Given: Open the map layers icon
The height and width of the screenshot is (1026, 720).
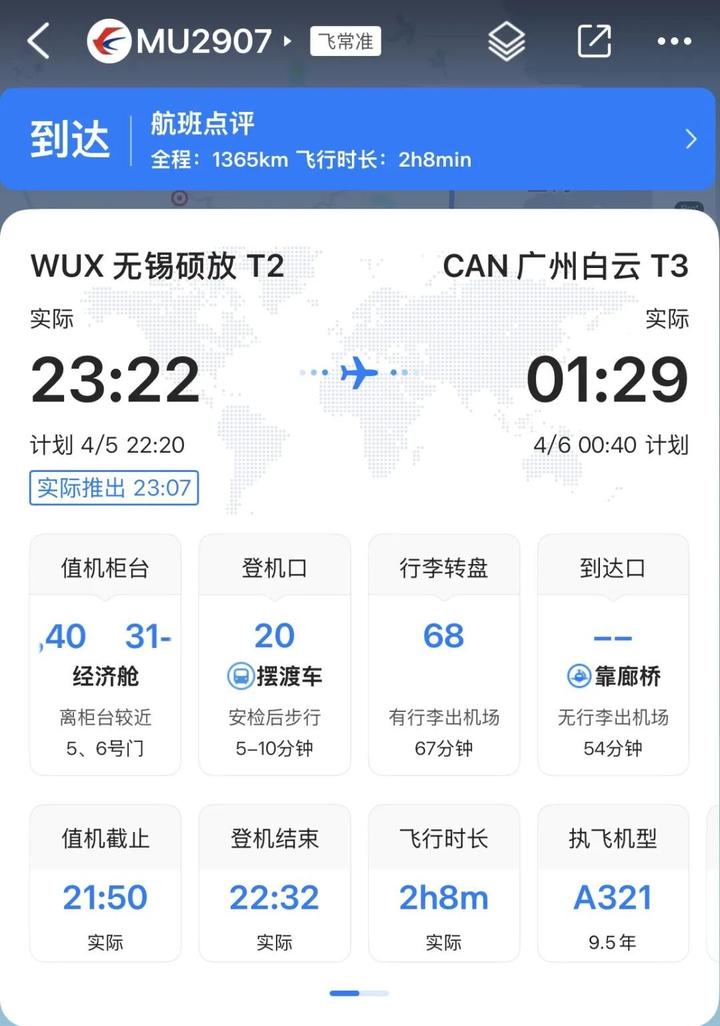Looking at the screenshot, I should 506,41.
